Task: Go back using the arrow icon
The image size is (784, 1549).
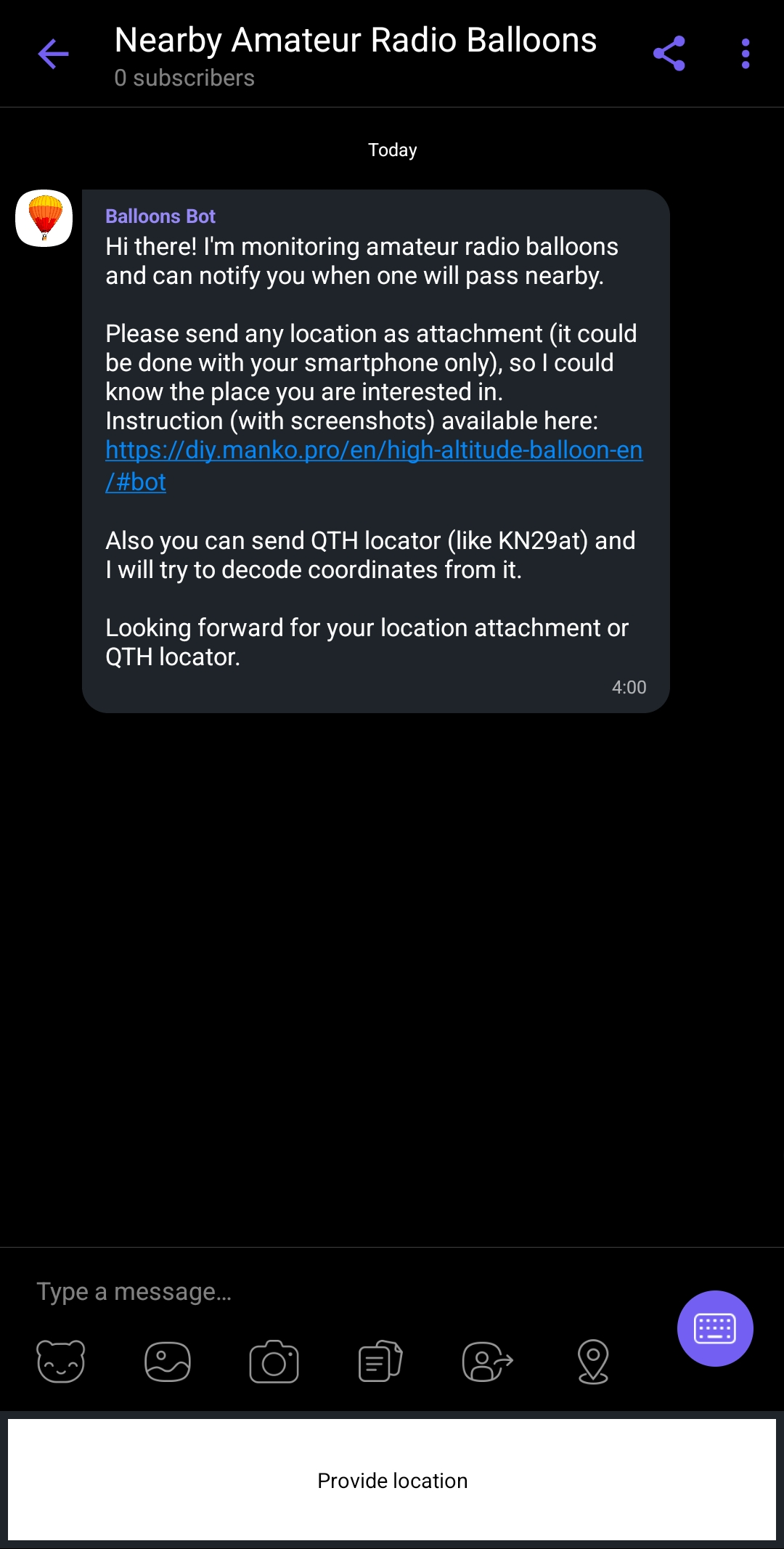Action: tap(54, 54)
